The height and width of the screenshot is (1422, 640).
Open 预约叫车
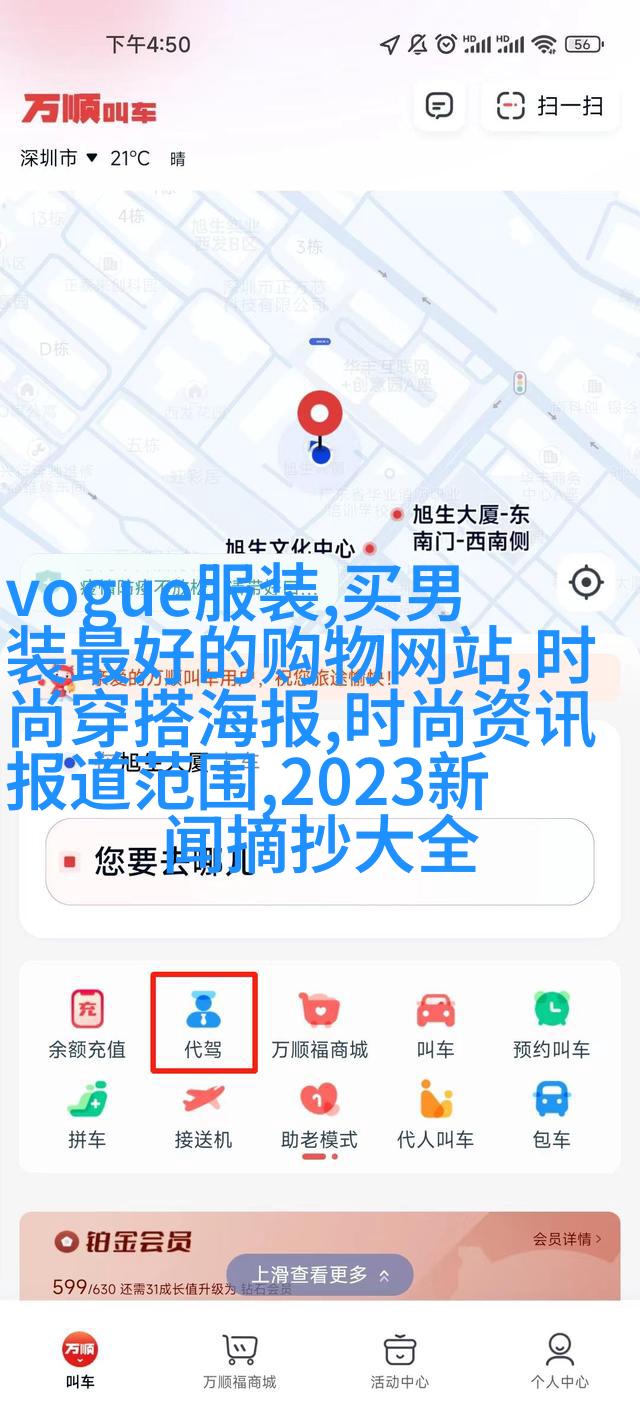point(551,1024)
